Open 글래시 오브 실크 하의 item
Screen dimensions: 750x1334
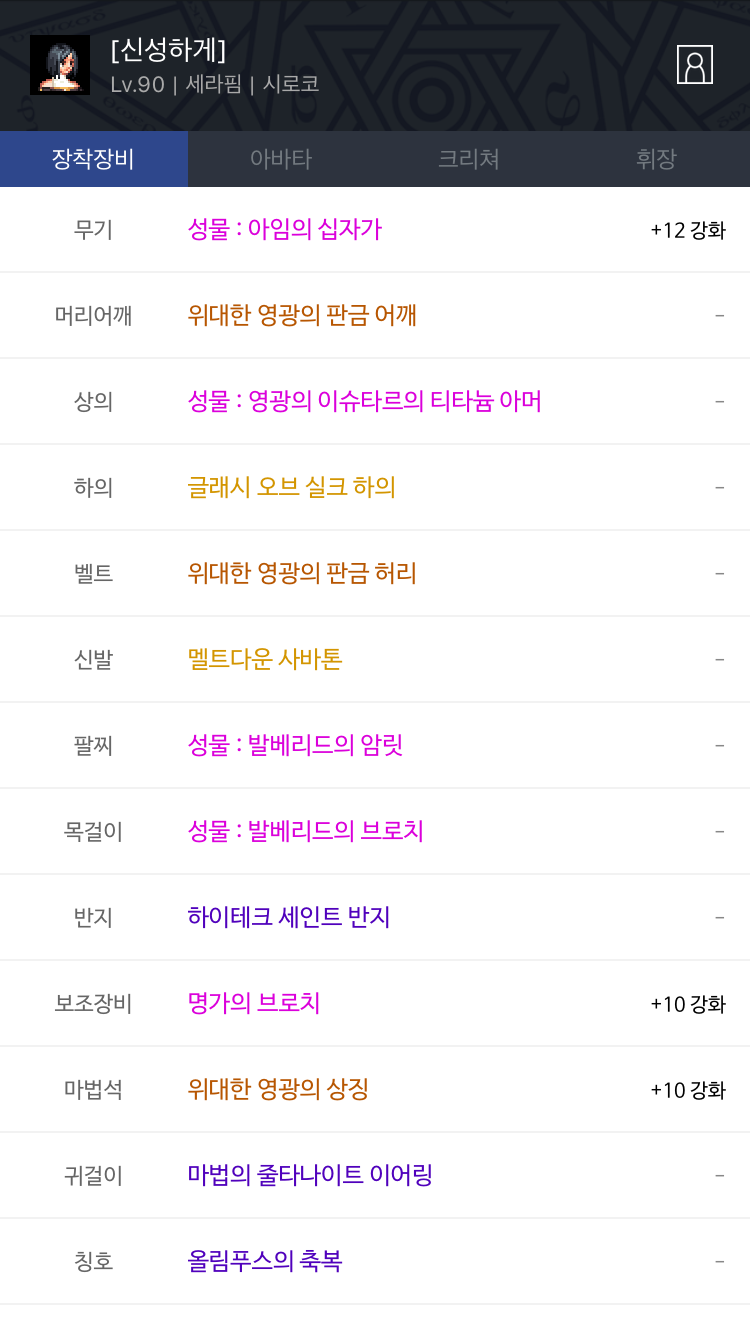292,487
